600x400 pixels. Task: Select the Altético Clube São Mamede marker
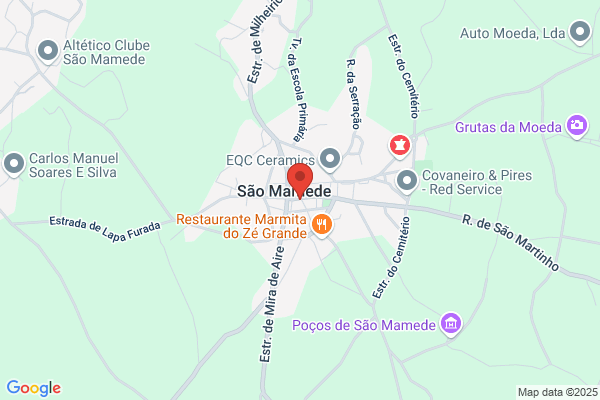[x=48, y=52]
